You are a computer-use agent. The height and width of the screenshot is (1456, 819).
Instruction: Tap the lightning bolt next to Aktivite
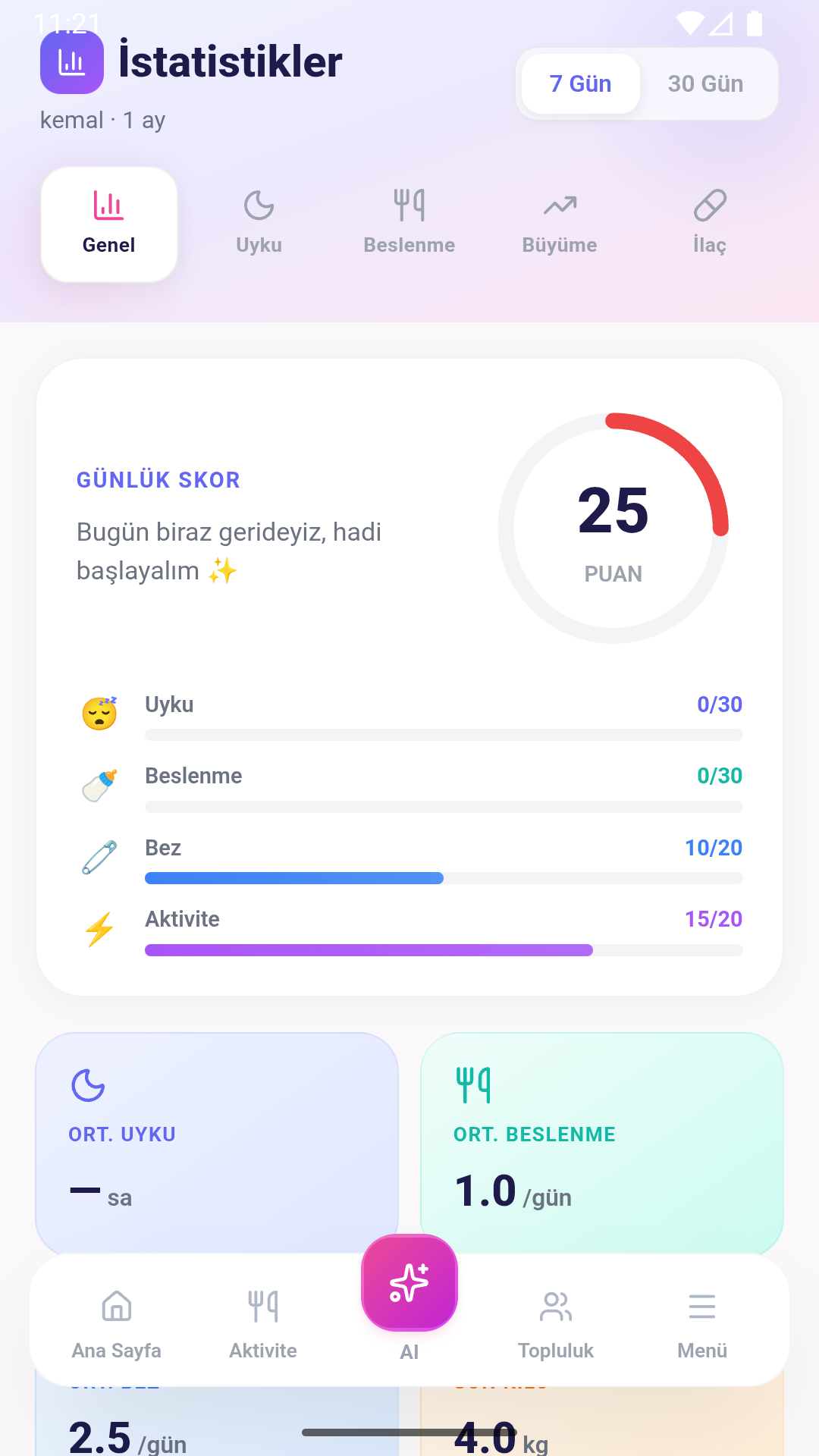point(98,925)
